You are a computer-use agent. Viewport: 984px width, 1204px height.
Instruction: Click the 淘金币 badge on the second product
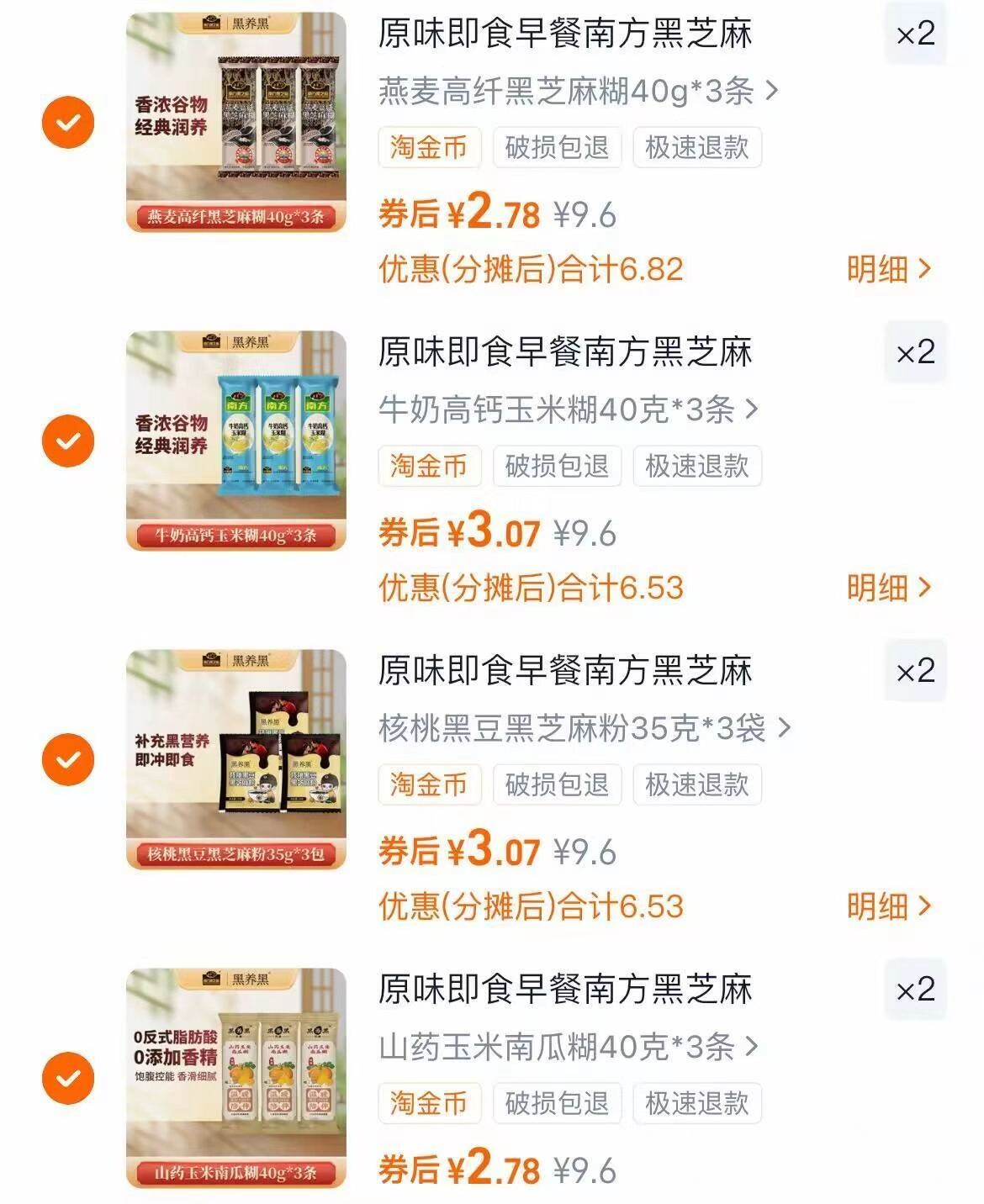[x=430, y=467]
